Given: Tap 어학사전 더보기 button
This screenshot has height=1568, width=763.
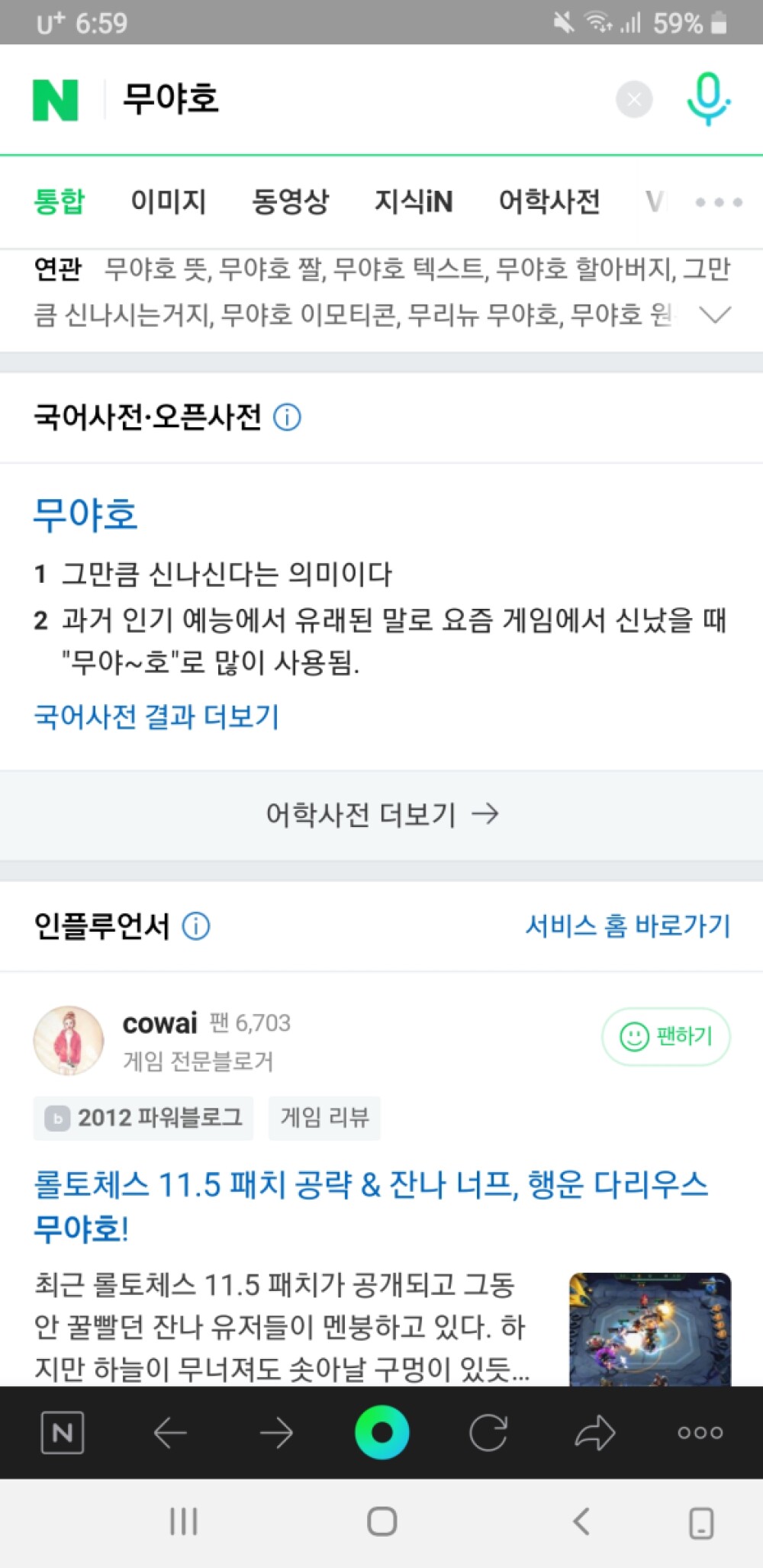Looking at the screenshot, I should pyautogui.click(x=381, y=814).
